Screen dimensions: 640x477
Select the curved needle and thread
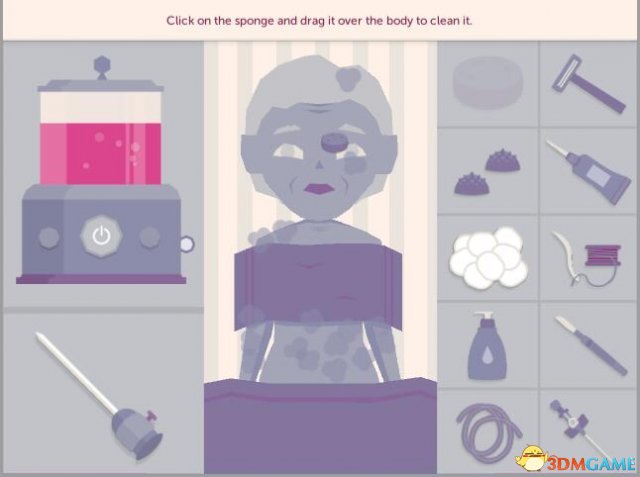pos(586,258)
